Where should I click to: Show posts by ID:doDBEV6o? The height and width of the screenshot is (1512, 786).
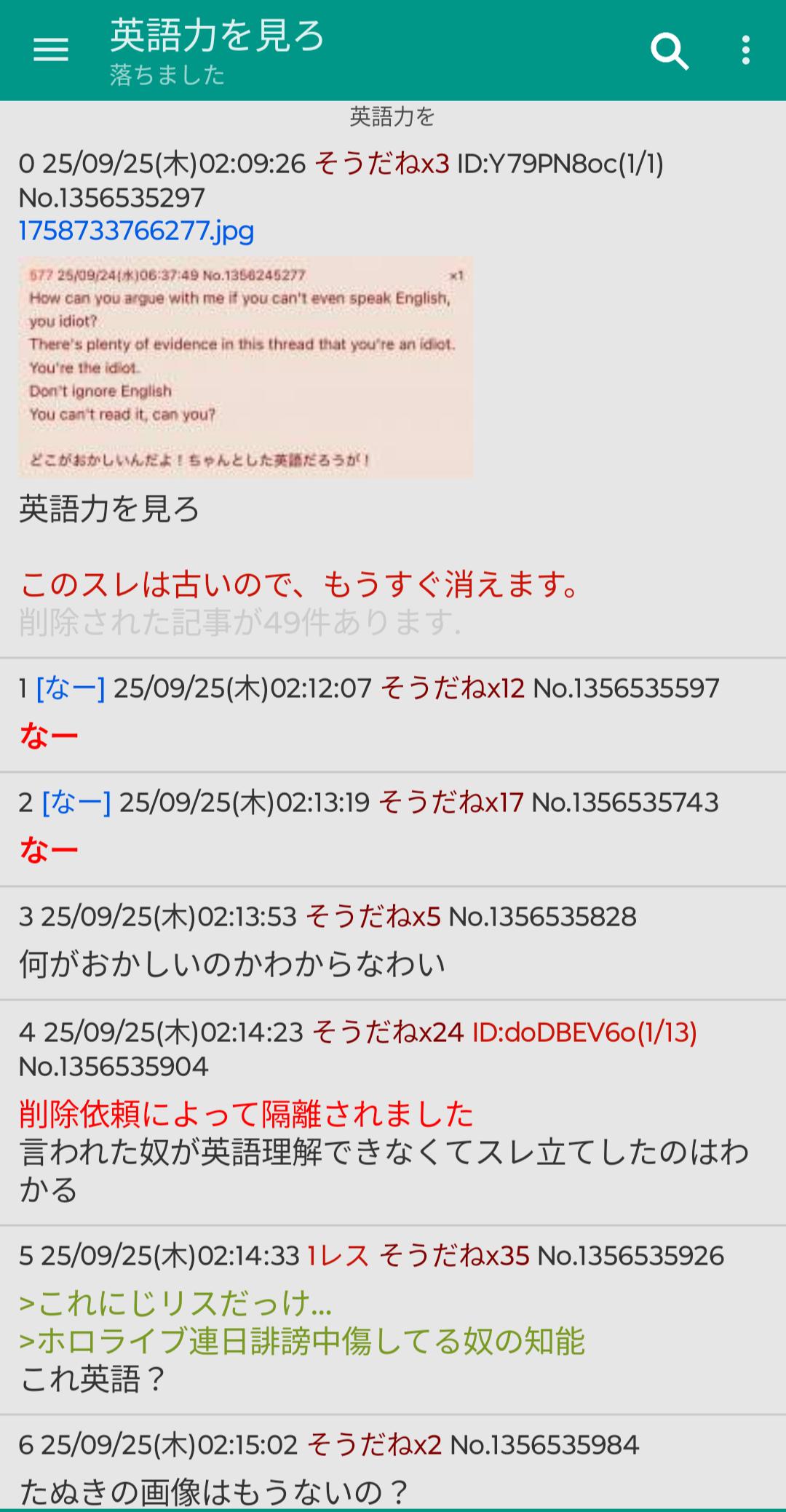[584, 1031]
